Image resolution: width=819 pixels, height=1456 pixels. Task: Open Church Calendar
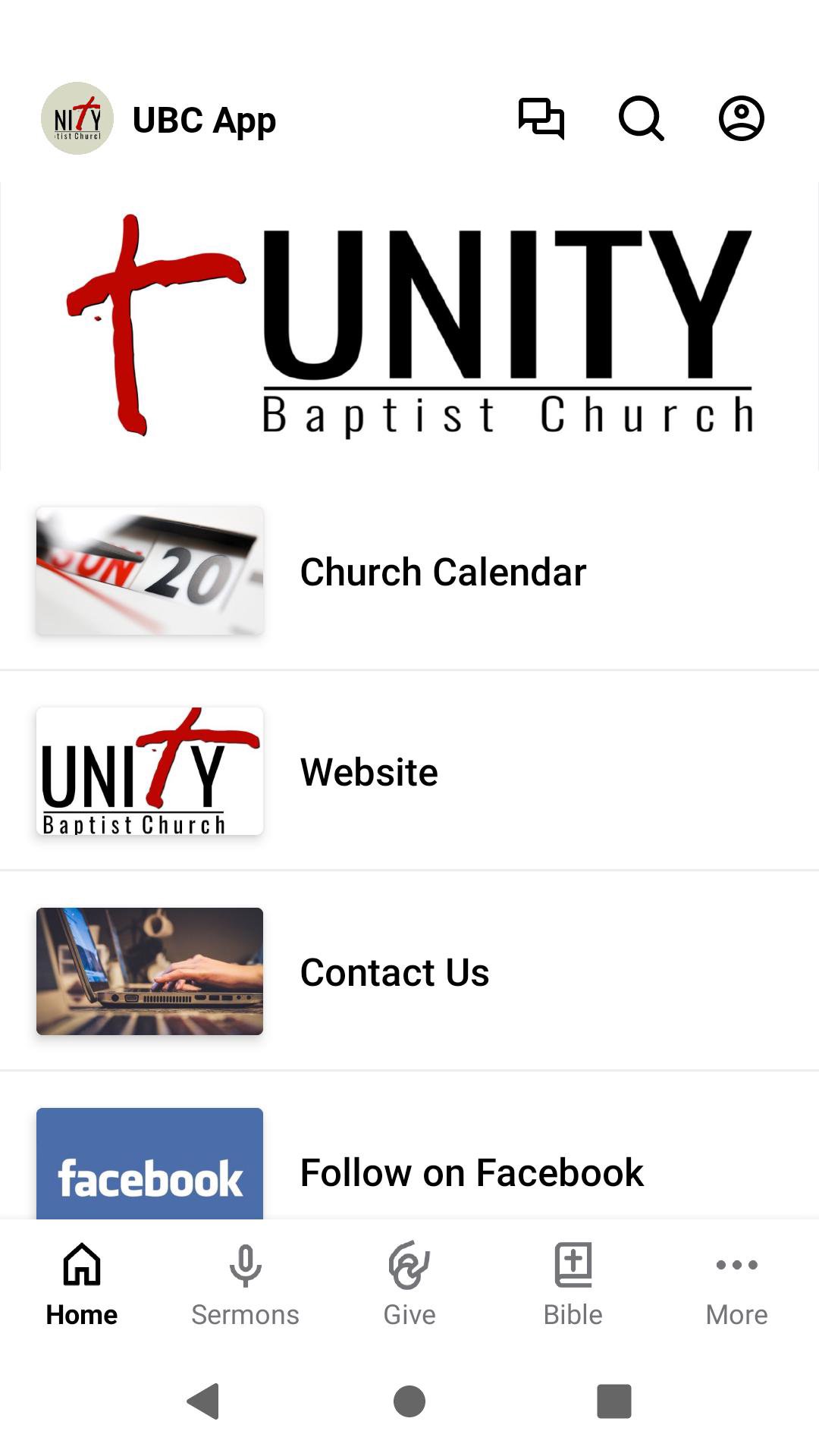coord(443,572)
